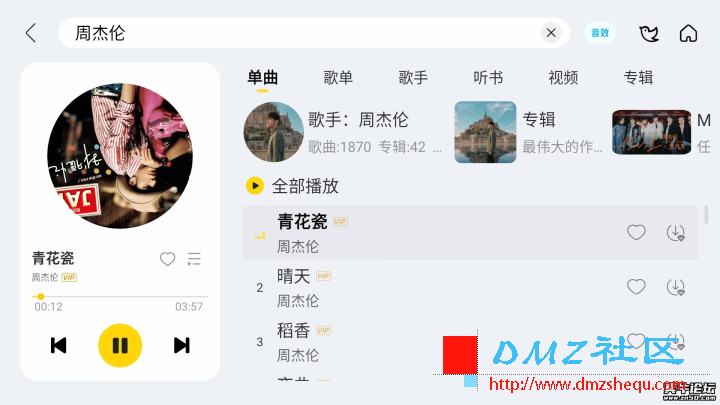Switch to the 专辑 tab
The width and height of the screenshot is (720, 405).
(x=638, y=78)
